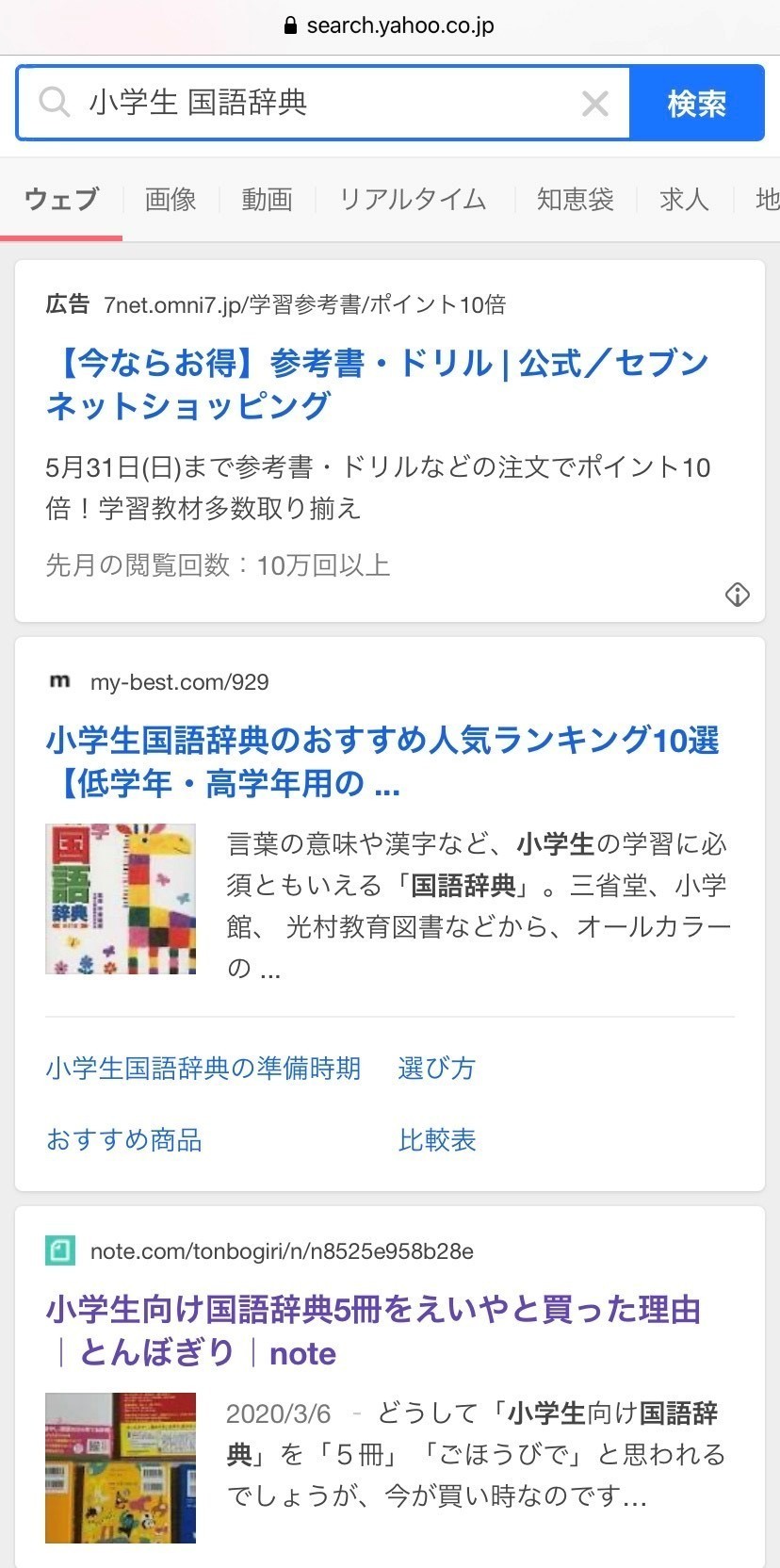Tap the search box with 小学生 国語辞典

coord(320,103)
